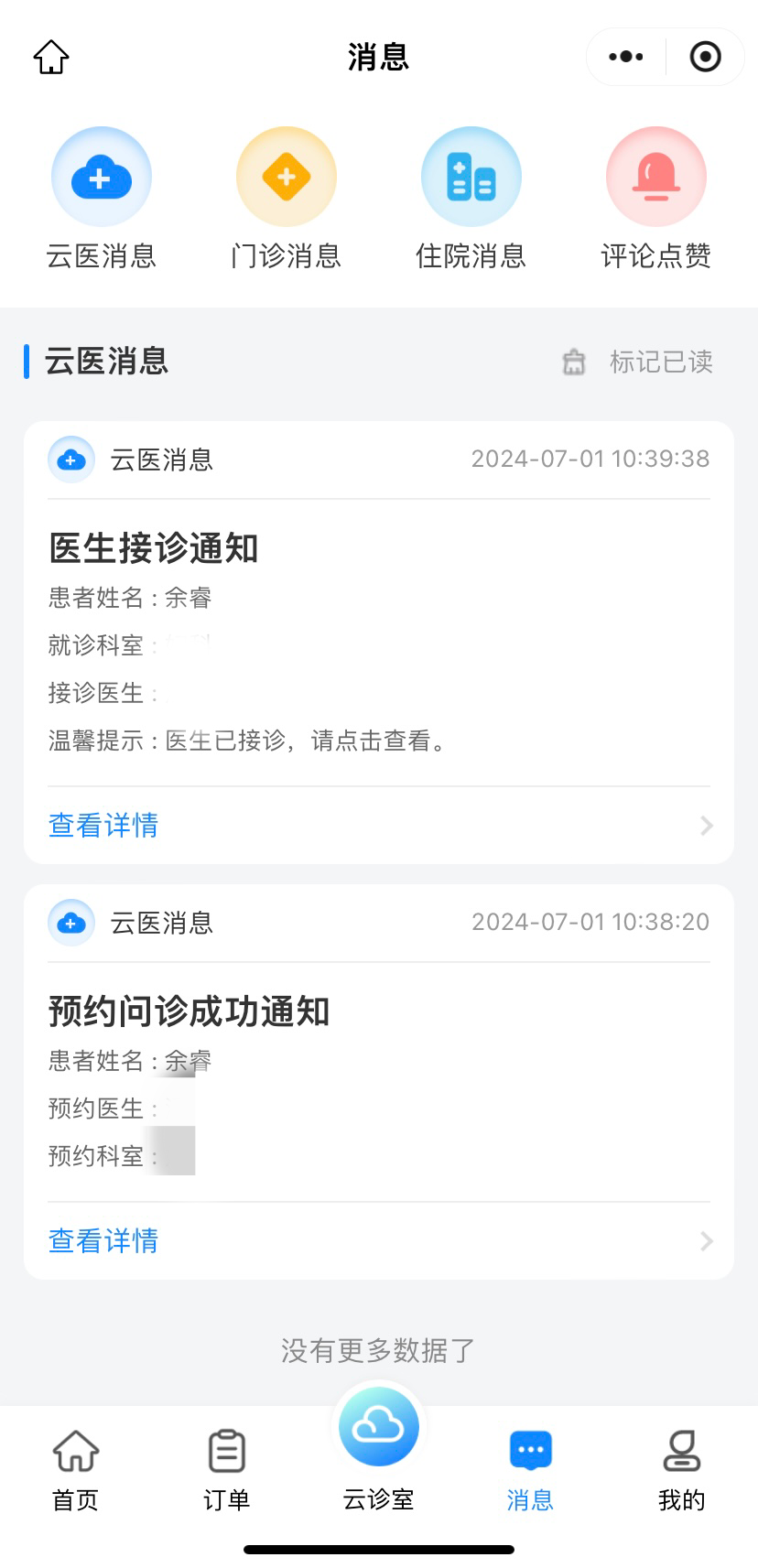Mark all messages as read with 标记已读

[639, 362]
